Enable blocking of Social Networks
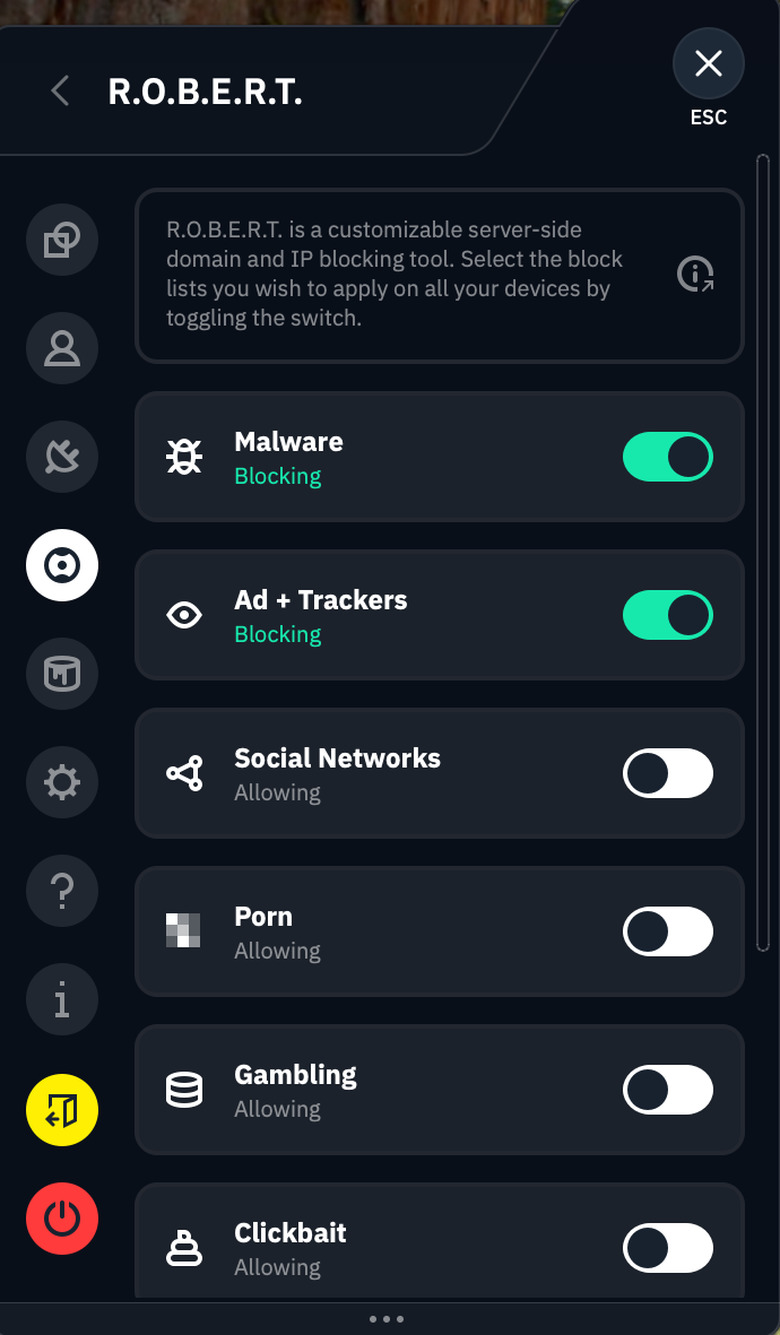The height and width of the screenshot is (1335, 780). 667,773
